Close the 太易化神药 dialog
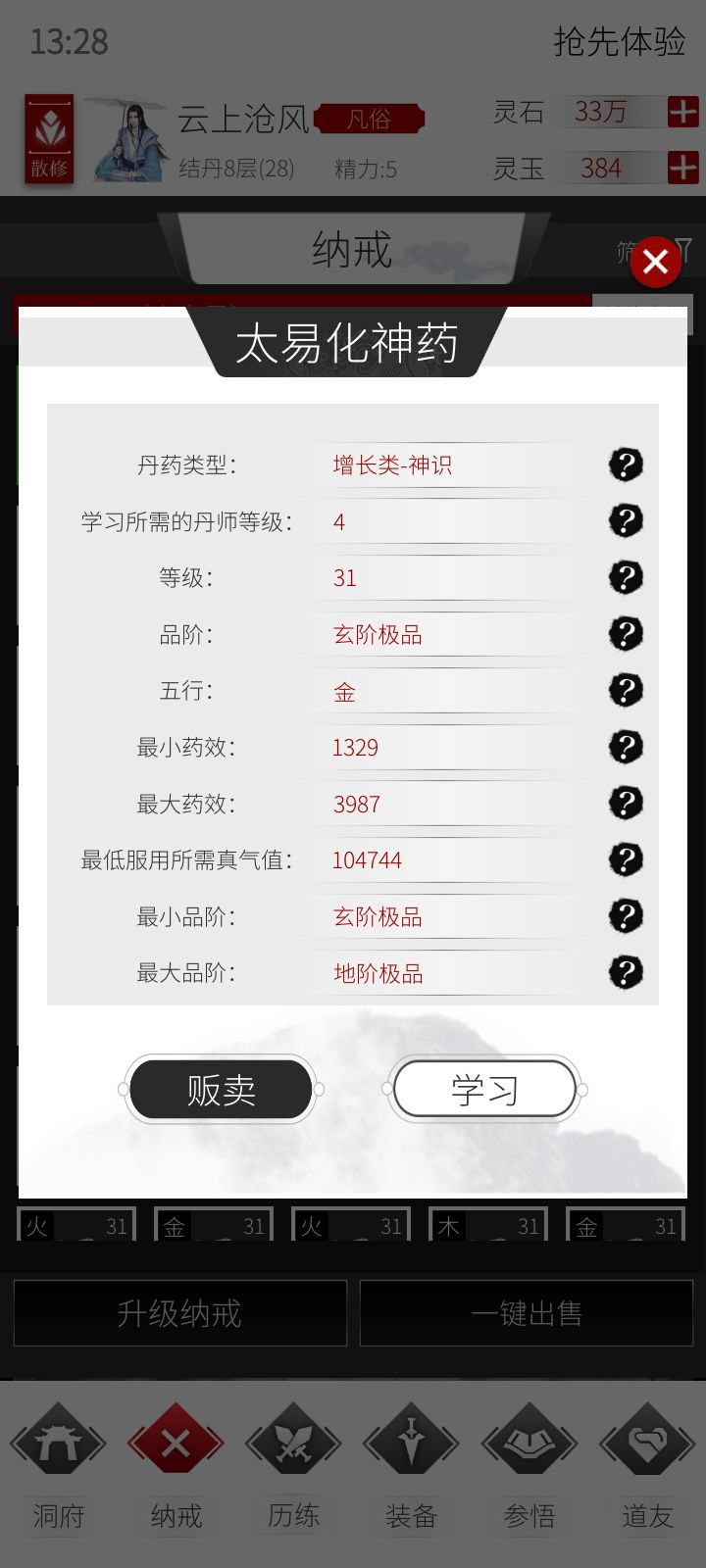706x1568 pixels. click(656, 262)
